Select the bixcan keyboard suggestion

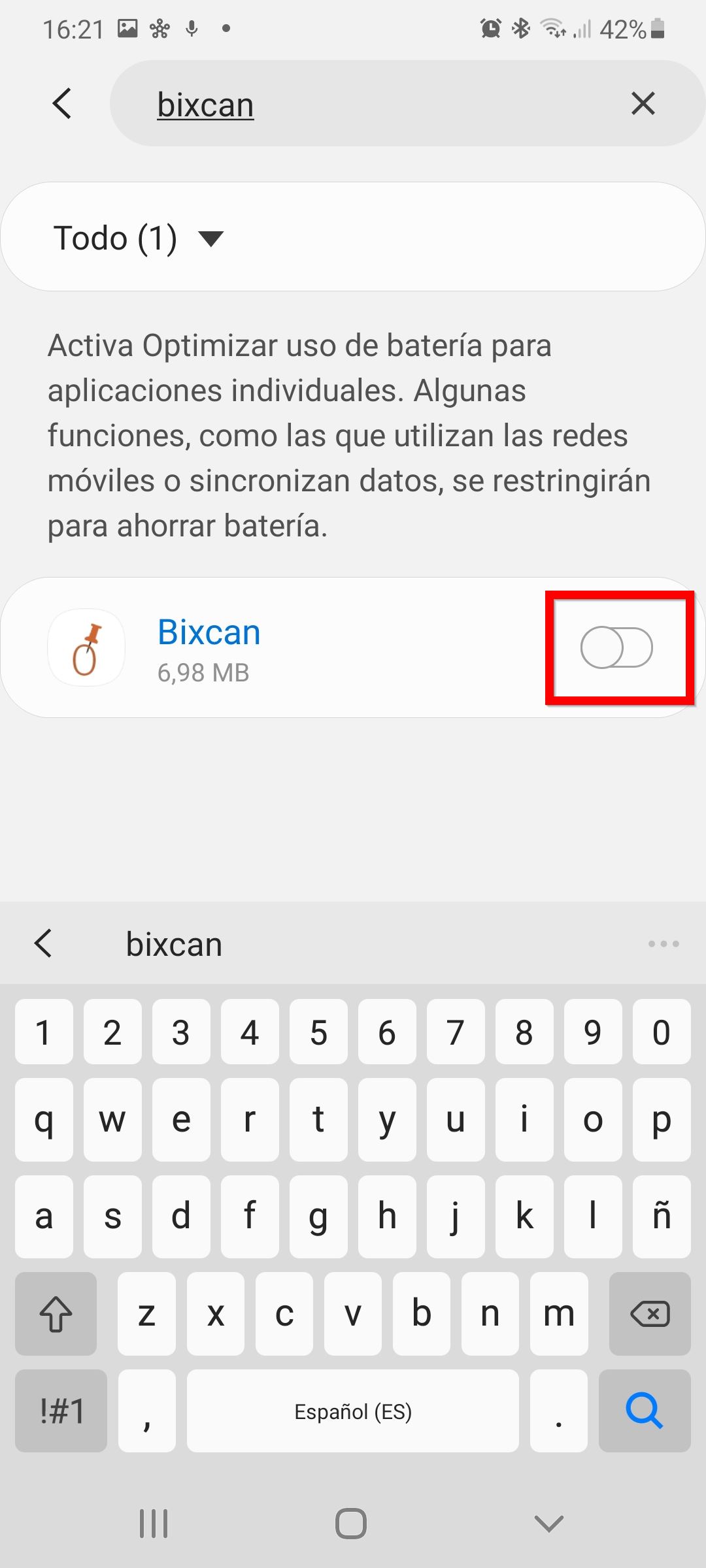174,944
